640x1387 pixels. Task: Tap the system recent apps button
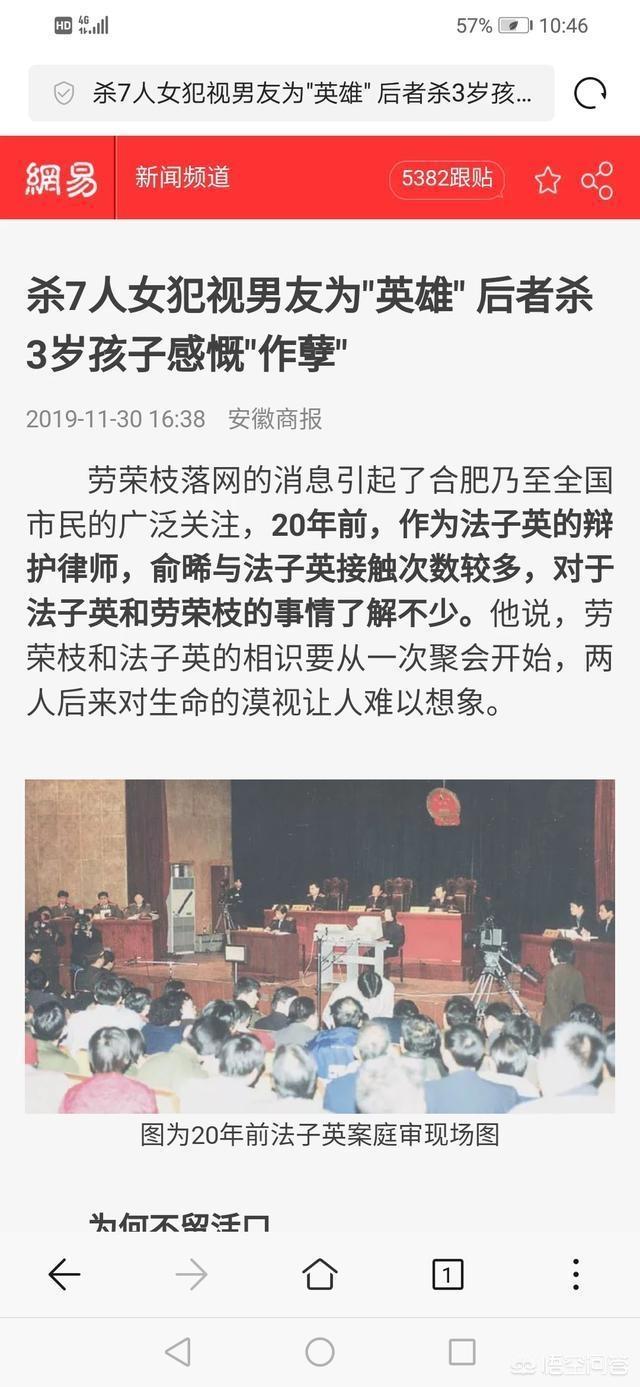[462, 1352]
